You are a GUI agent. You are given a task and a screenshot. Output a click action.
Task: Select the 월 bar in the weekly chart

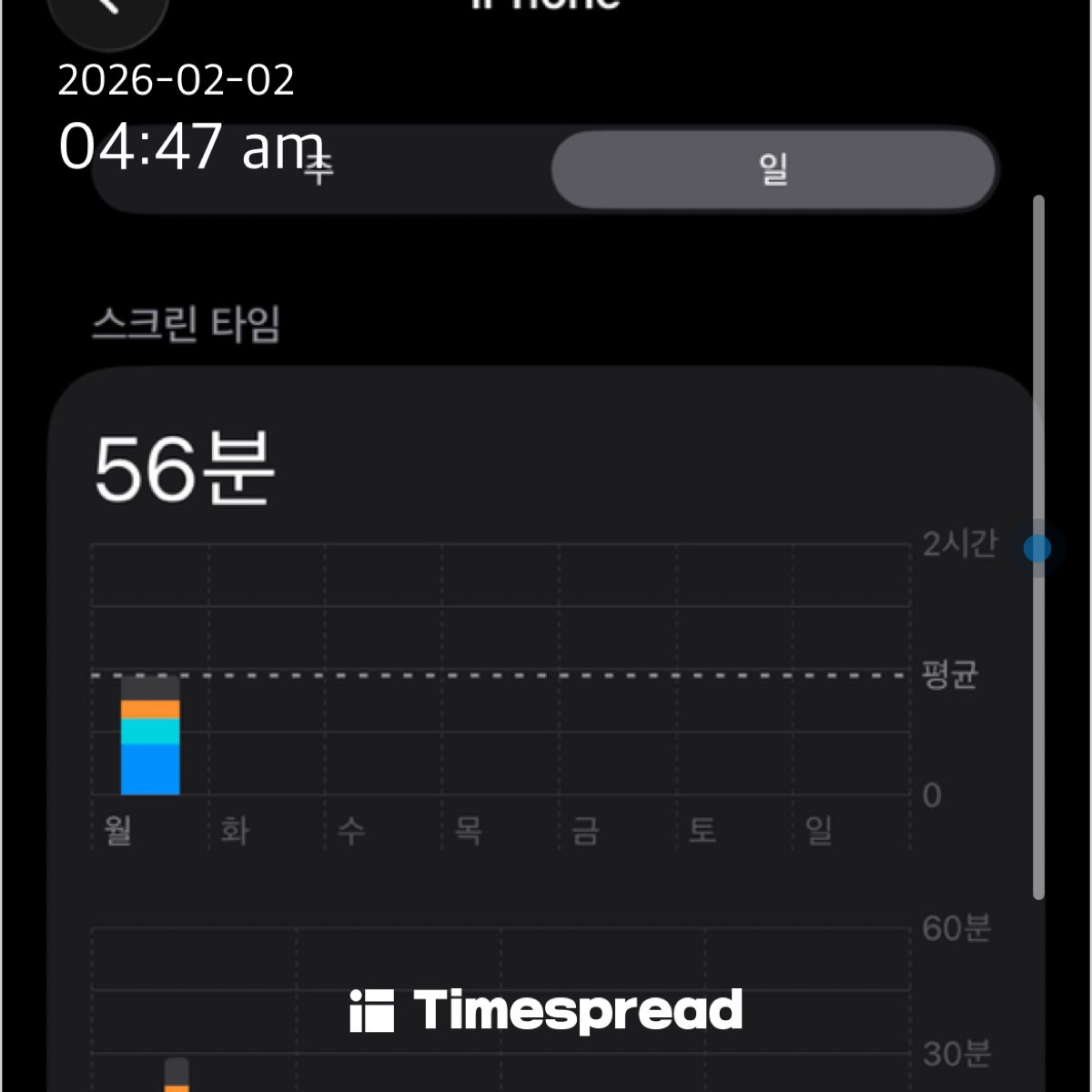click(150, 736)
